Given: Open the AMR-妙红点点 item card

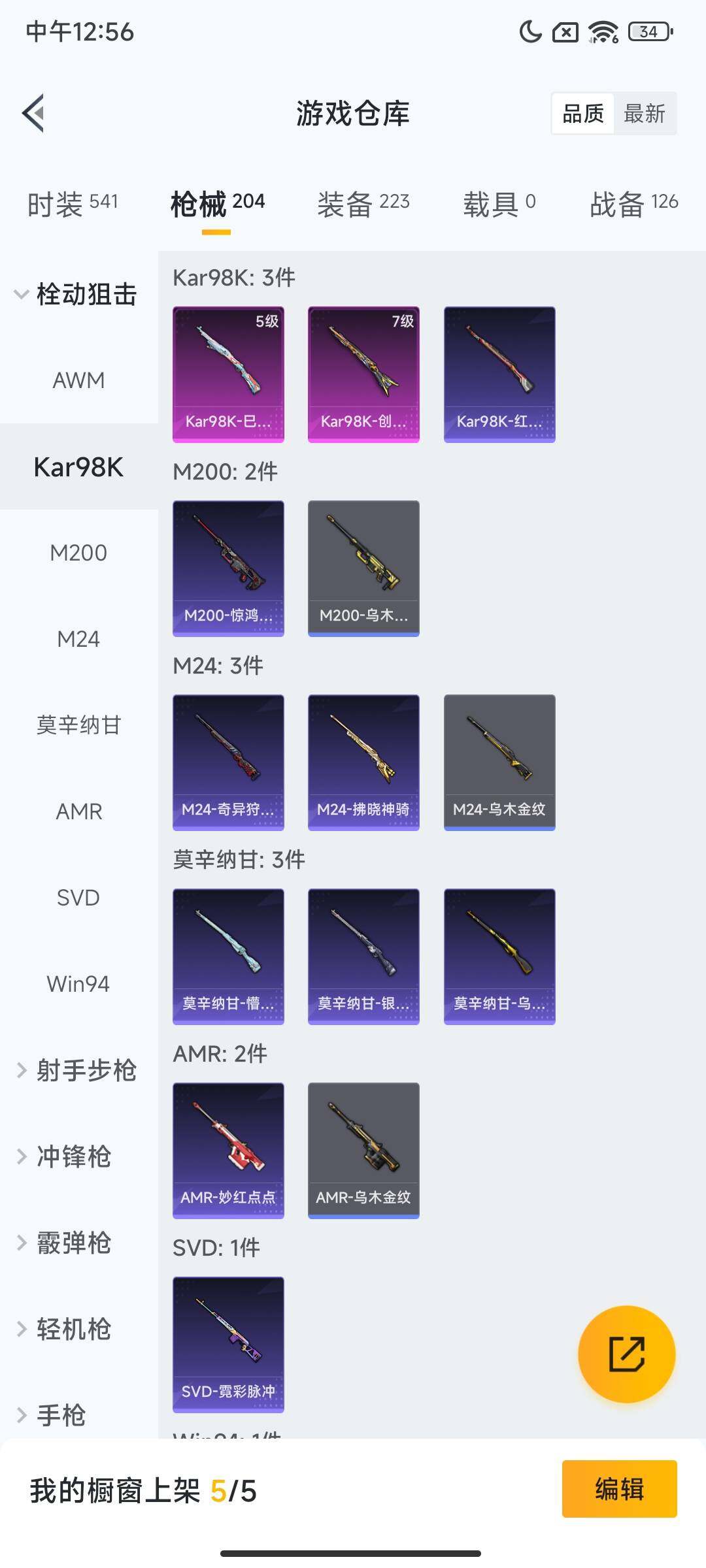Looking at the screenshot, I should 228,1149.
